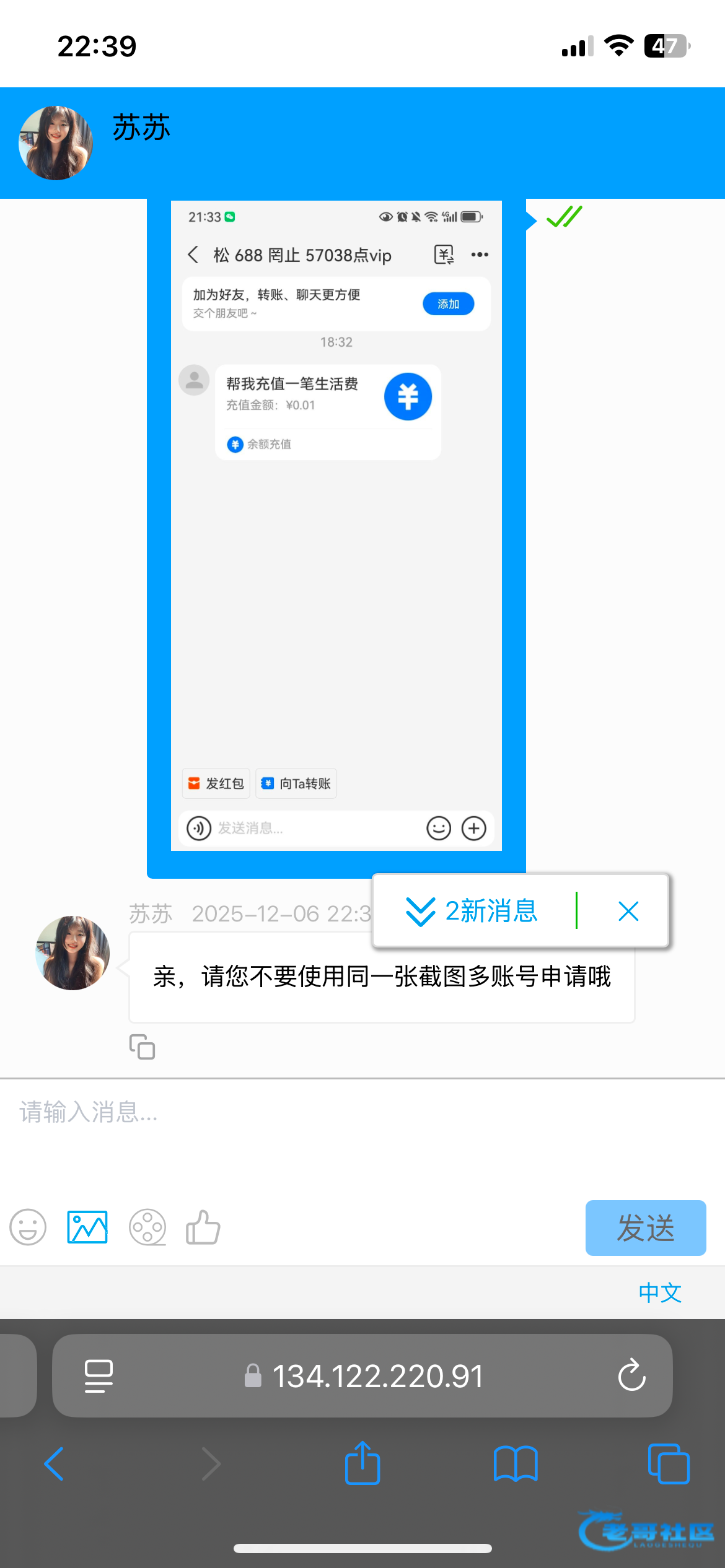This screenshot has width=725, height=1568.
Task: Attach a video to the chat
Action: pyautogui.click(x=147, y=1227)
